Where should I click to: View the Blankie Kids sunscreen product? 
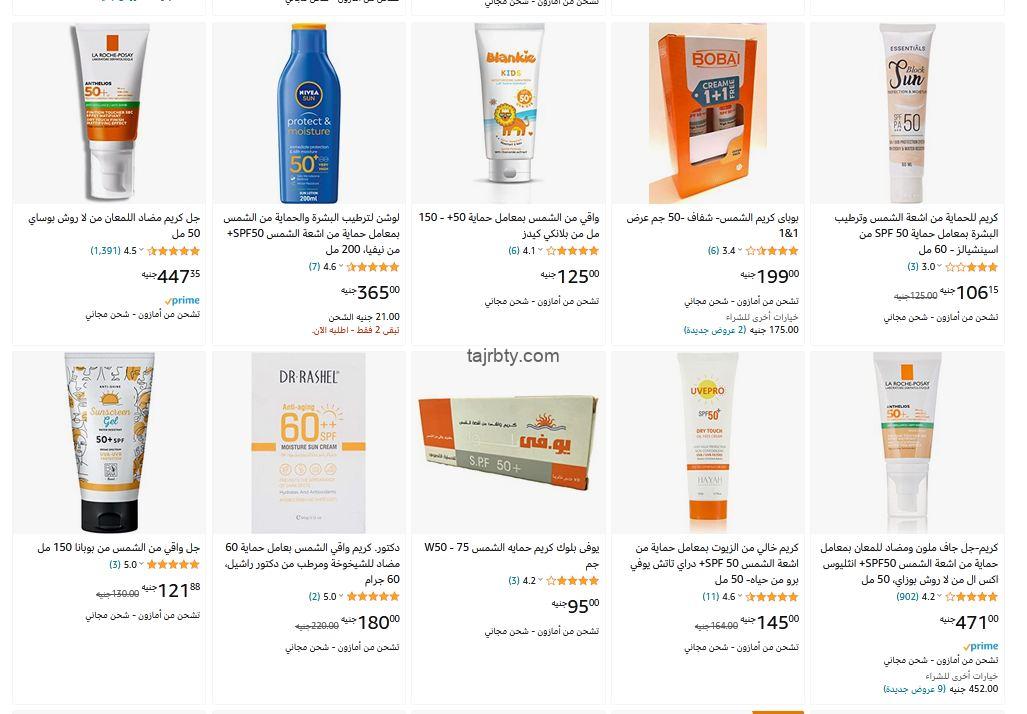click(509, 112)
